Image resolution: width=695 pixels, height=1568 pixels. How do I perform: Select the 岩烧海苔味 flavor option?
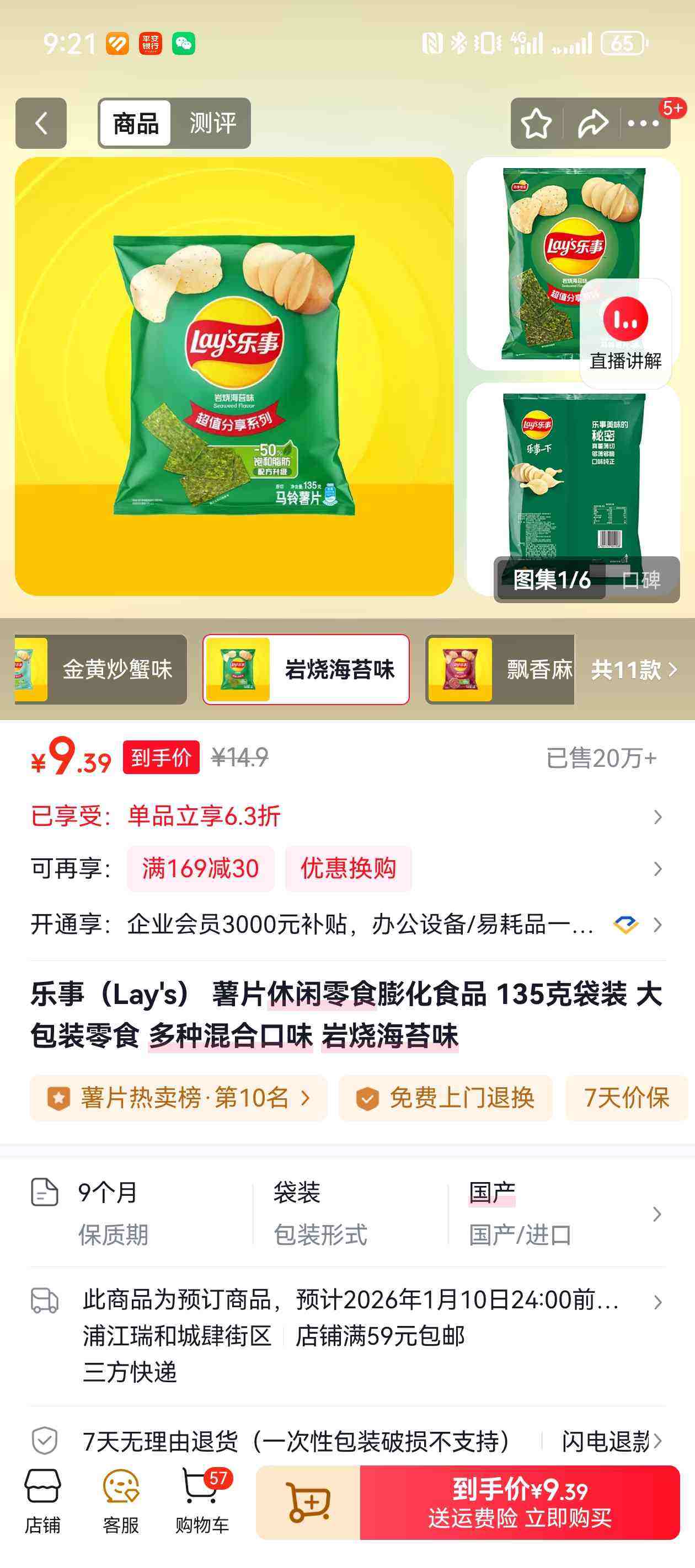coord(307,669)
